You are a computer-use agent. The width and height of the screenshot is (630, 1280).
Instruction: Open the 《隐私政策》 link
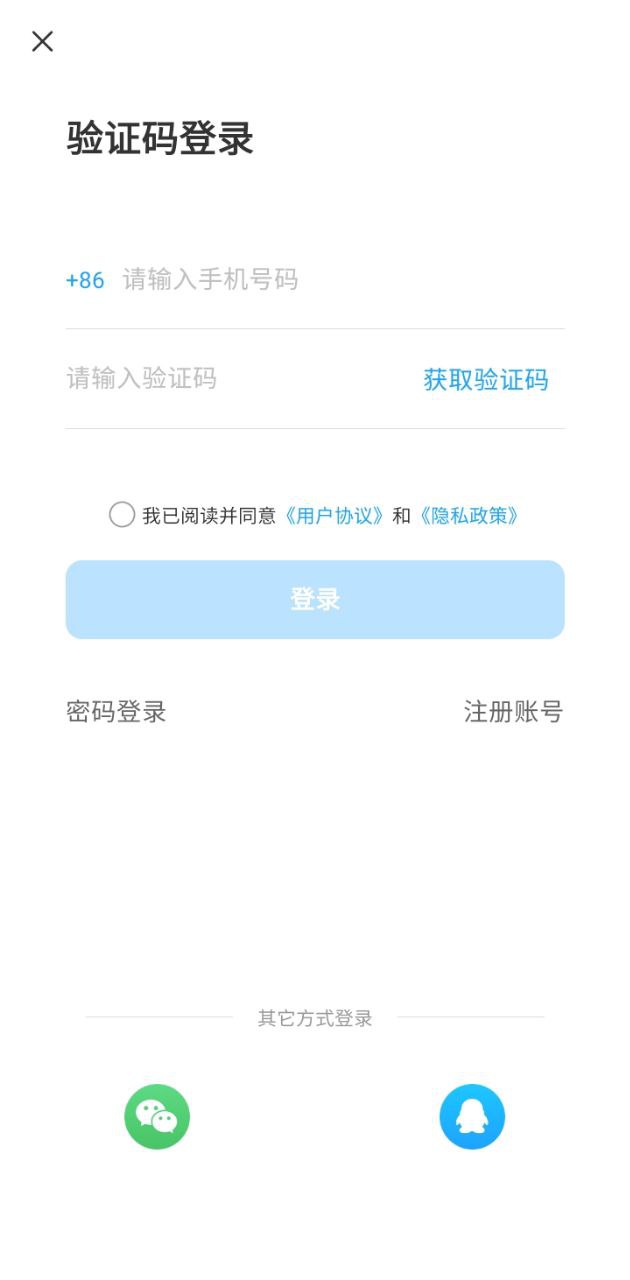(468, 516)
